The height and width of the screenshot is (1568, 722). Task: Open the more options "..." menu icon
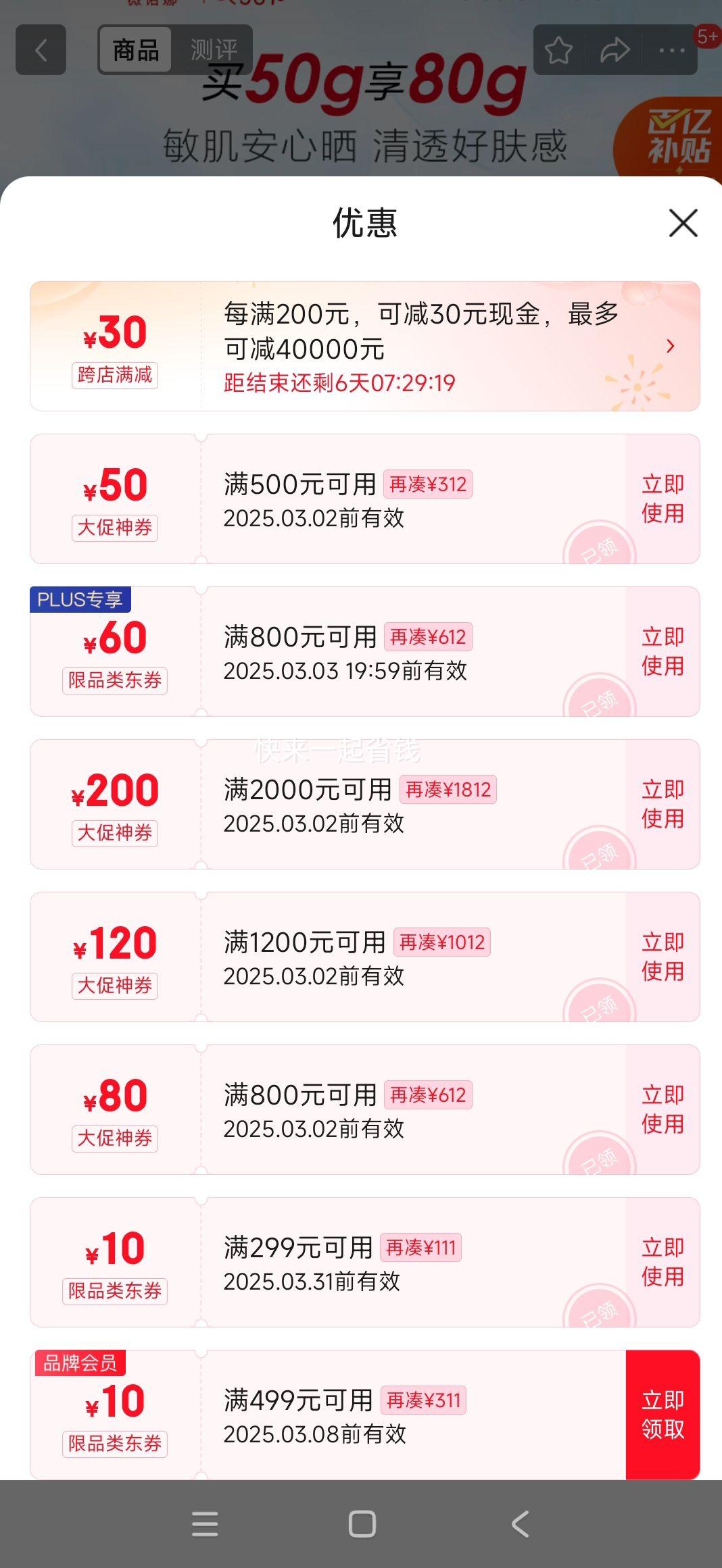(669, 50)
